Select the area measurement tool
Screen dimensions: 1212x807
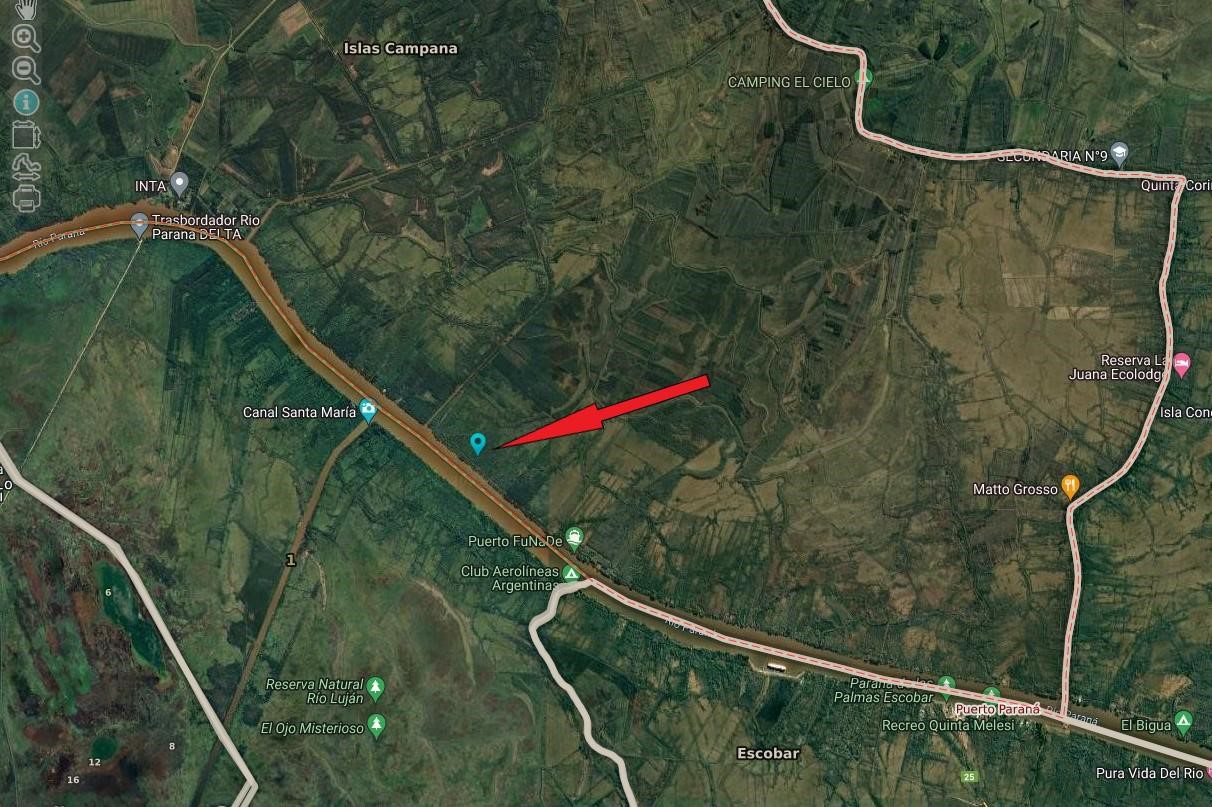click(x=26, y=133)
